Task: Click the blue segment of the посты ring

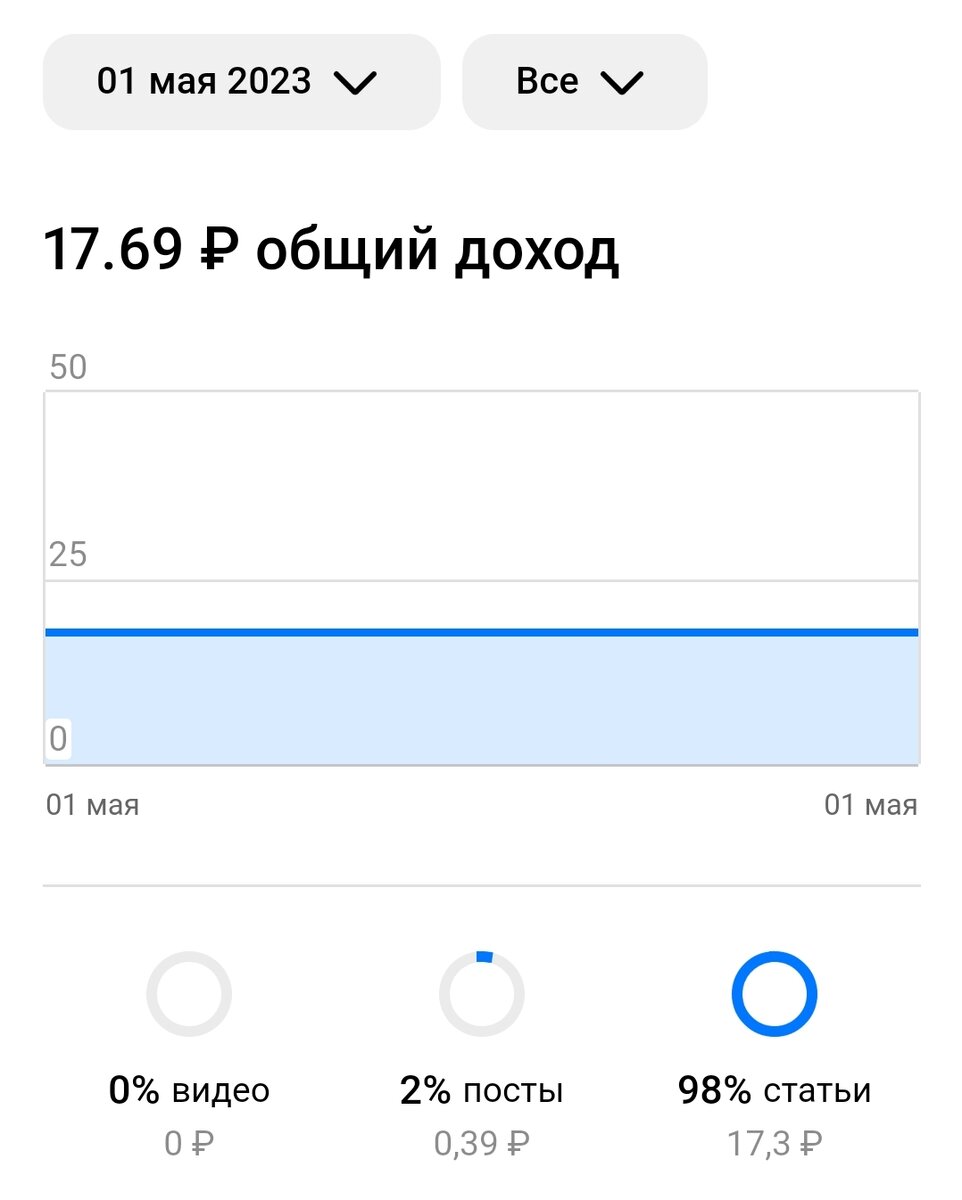Action: point(484,957)
